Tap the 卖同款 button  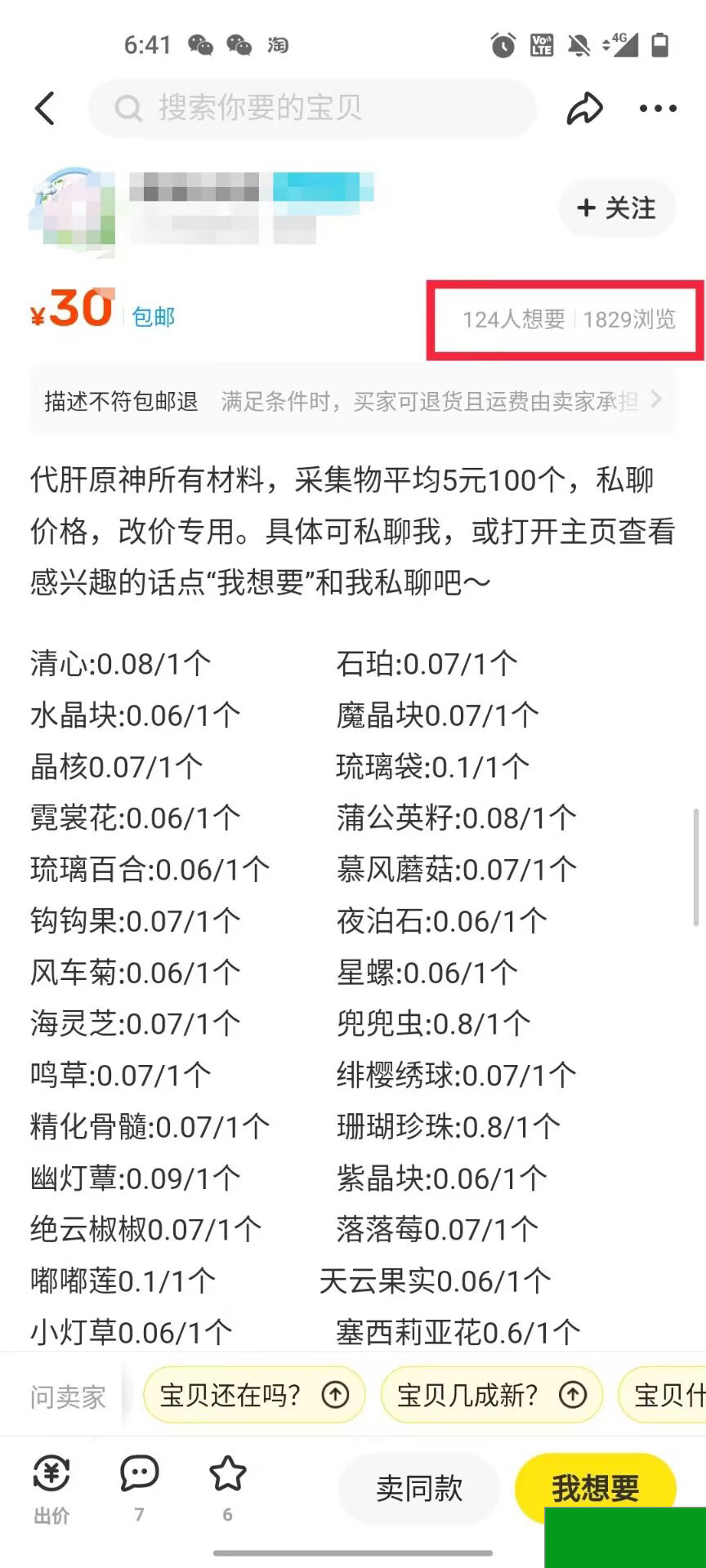pyautogui.click(x=418, y=1488)
